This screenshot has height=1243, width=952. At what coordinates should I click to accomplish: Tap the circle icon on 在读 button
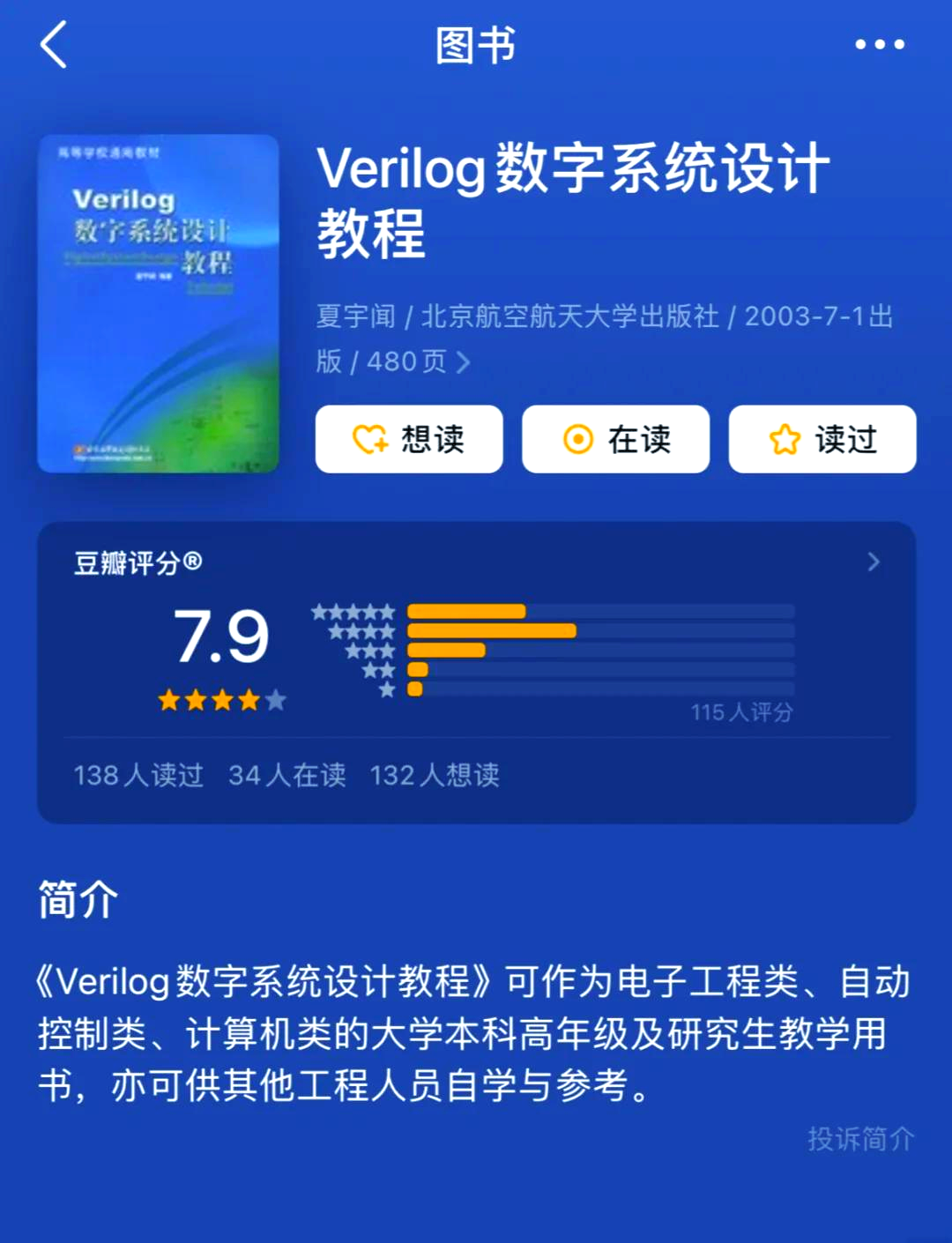coord(577,440)
